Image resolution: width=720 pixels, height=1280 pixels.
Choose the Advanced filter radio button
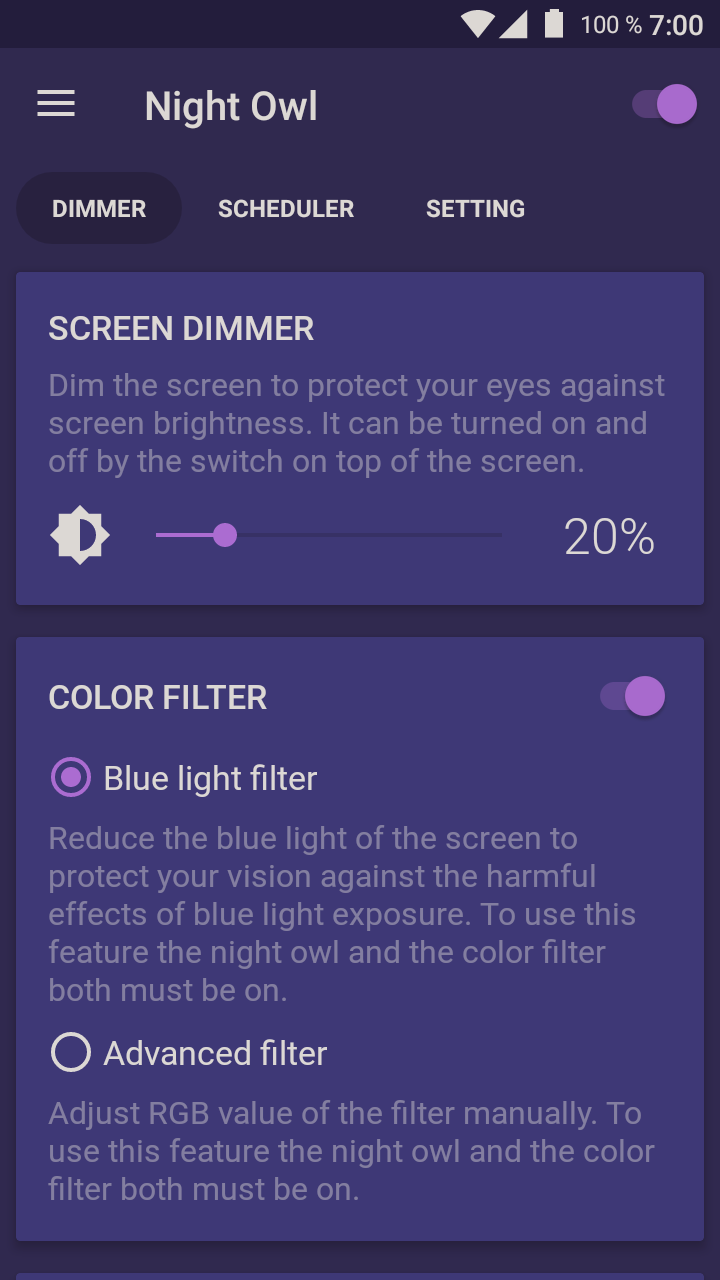71,1053
